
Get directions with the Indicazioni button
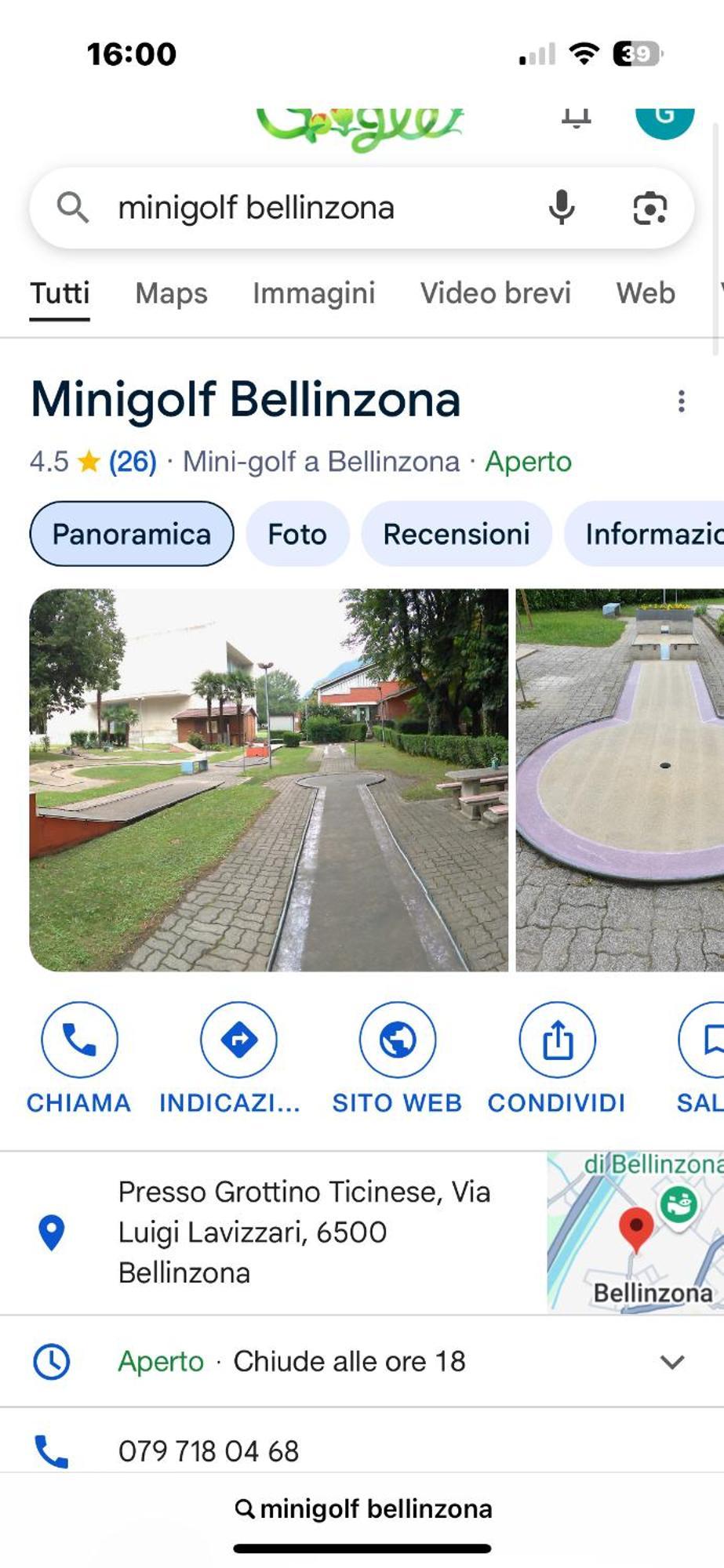(238, 1040)
